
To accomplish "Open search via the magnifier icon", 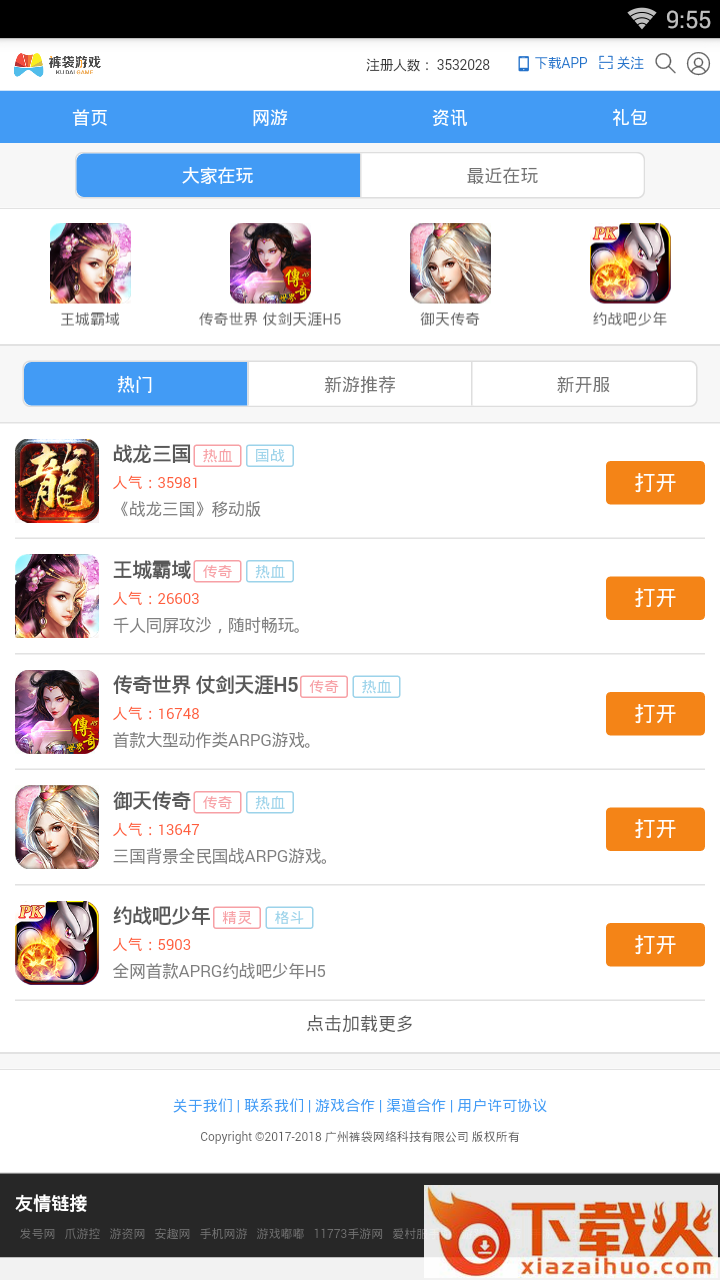I will click(664, 63).
